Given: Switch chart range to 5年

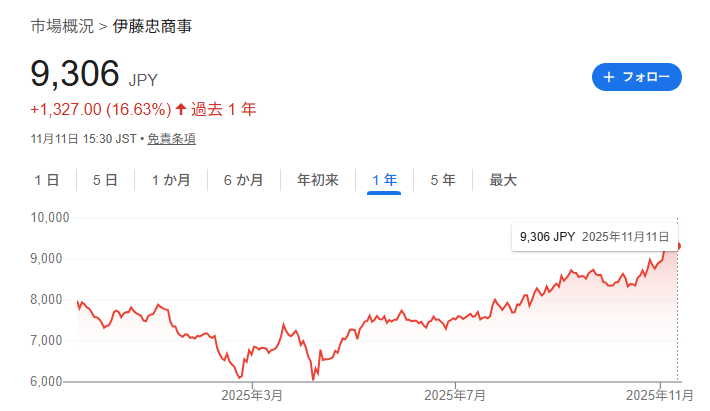Looking at the screenshot, I should click(x=443, y=180).
